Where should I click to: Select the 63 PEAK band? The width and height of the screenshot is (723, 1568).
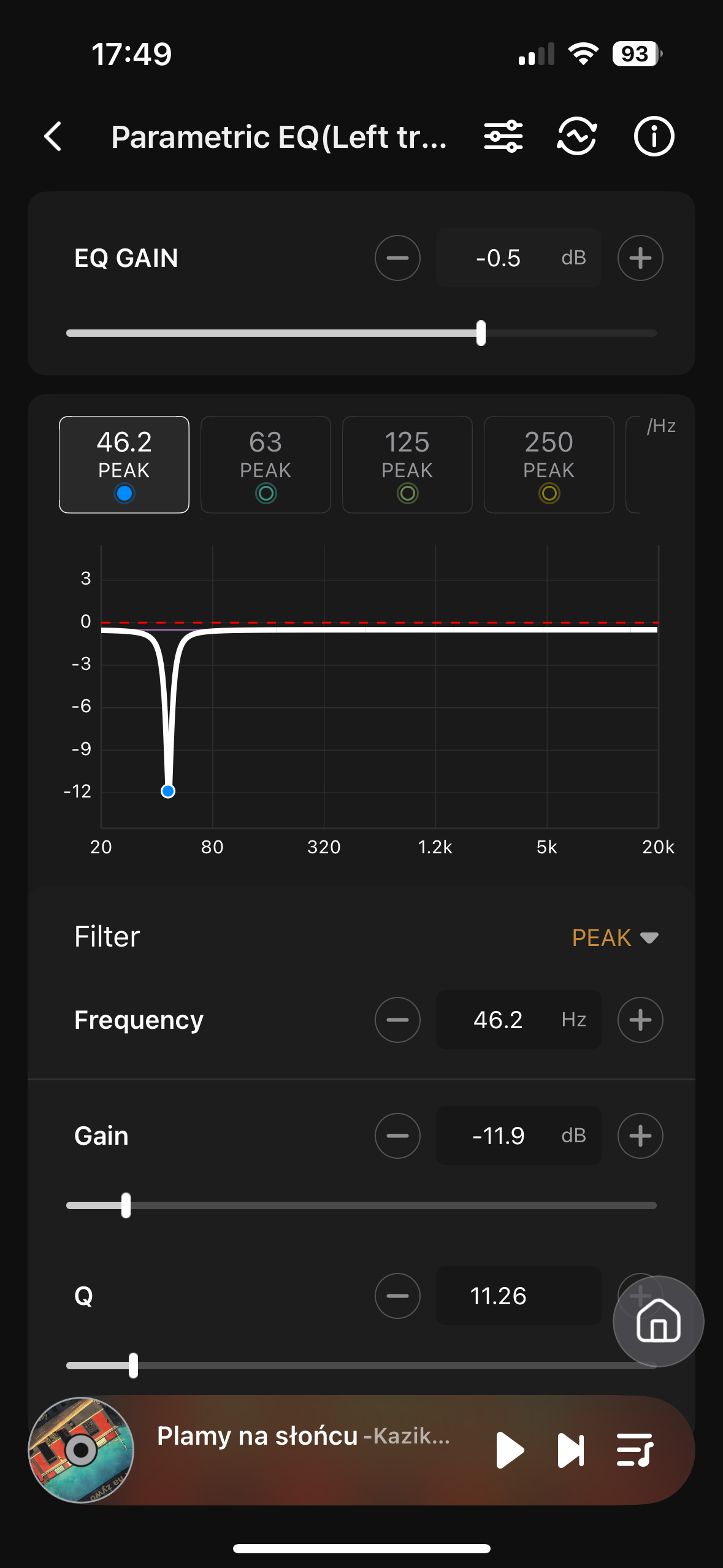(x=266, y=464)
